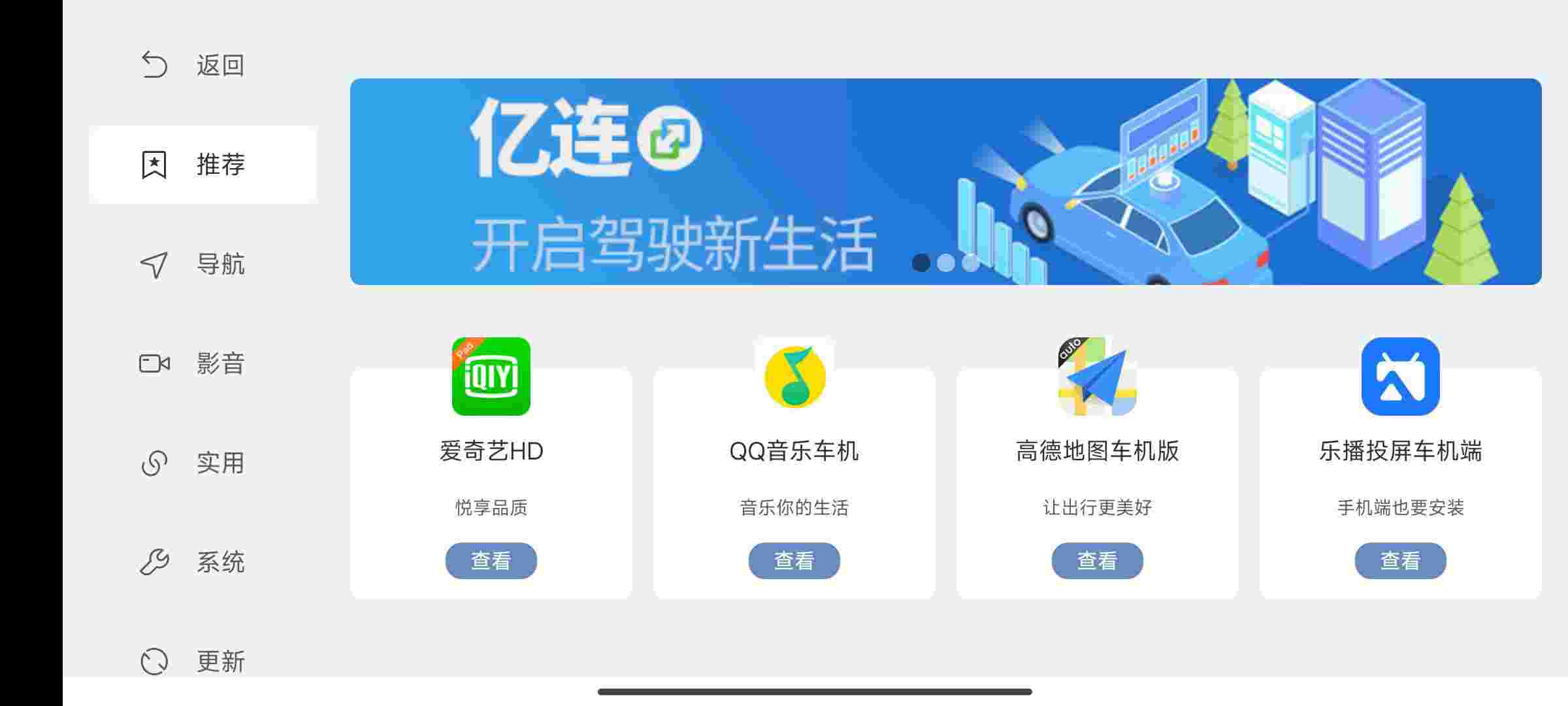This screenshot has width=1568, height=706.
Task: View details of QQ音乐车机
Action: click(x=794, y=561)
